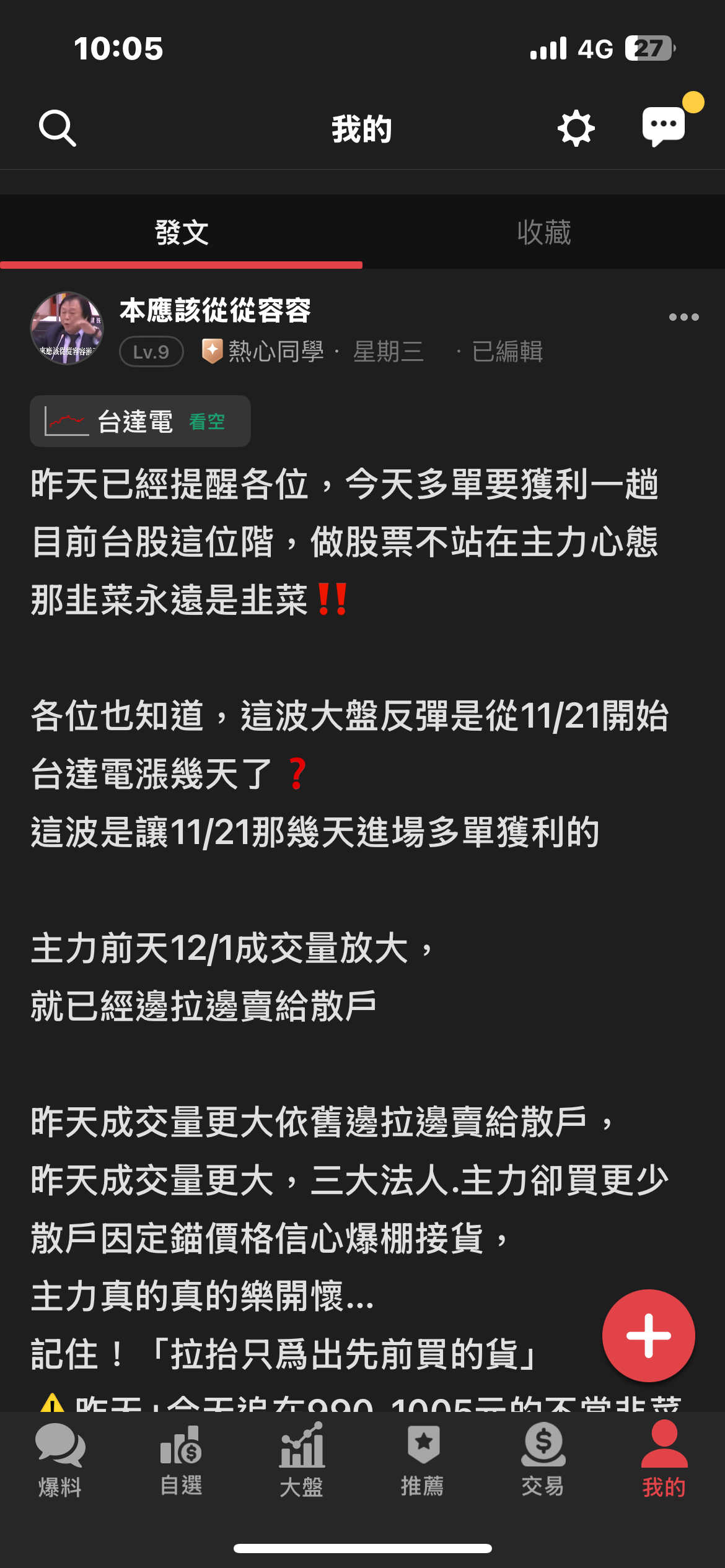Open the 台達電 stock chip

pos(140,422)
